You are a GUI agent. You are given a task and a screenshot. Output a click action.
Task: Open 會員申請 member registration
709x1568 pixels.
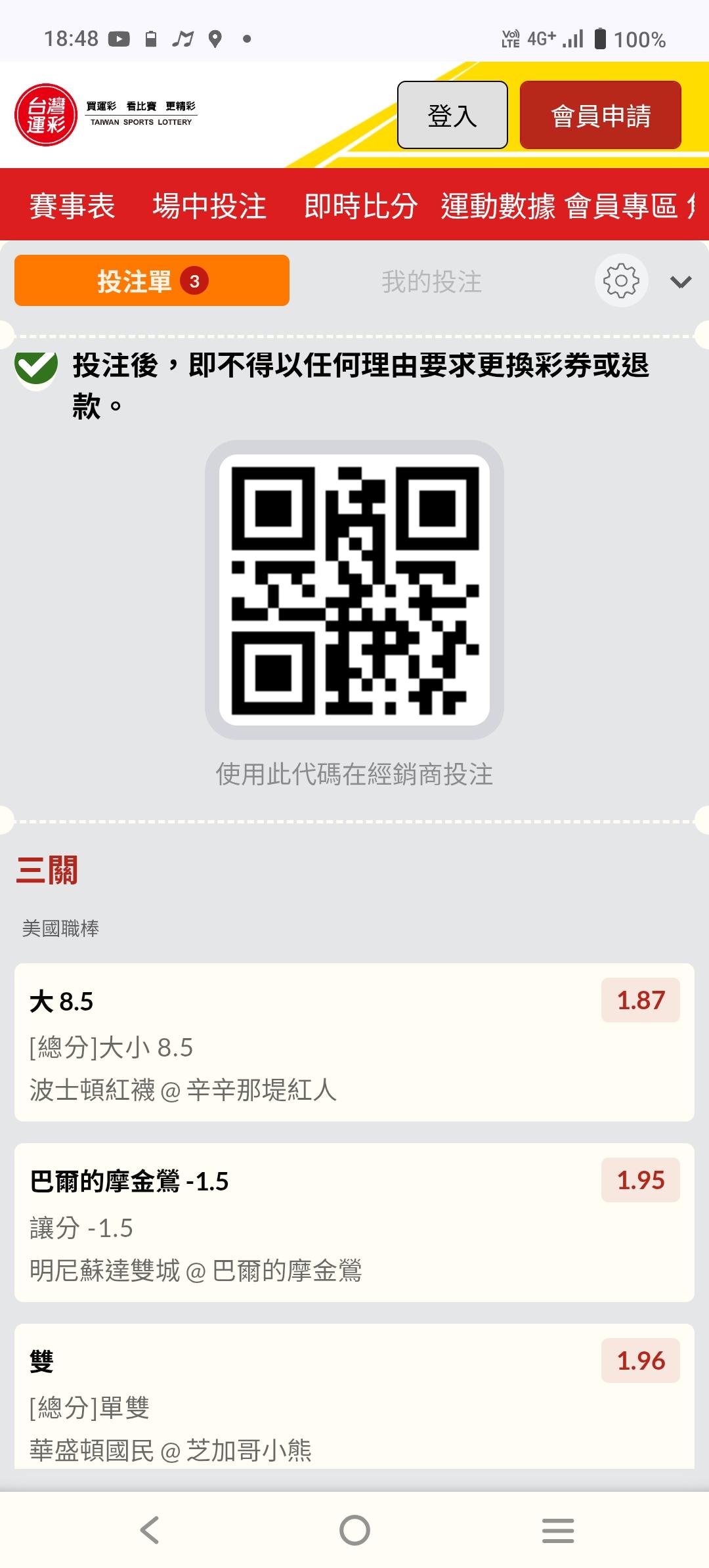pos(600,116)
